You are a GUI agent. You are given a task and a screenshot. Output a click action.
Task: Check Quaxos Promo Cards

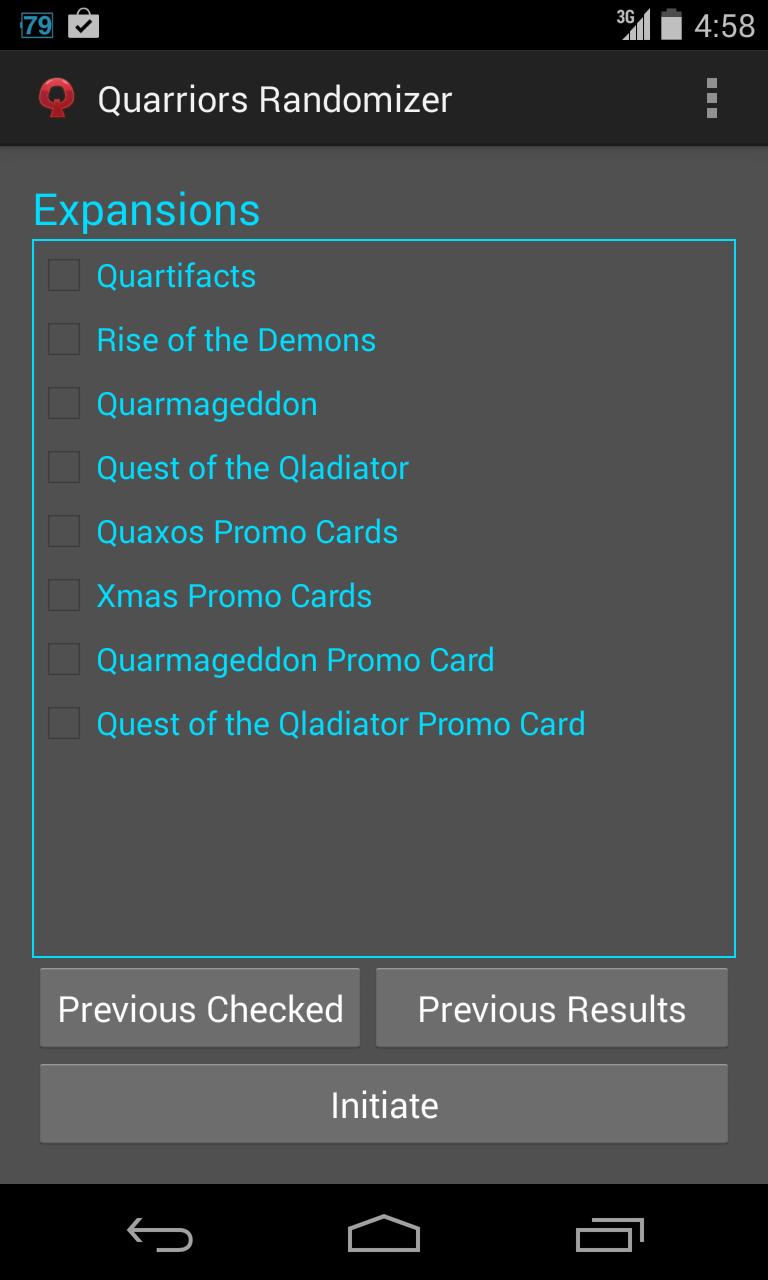(64, 532)
